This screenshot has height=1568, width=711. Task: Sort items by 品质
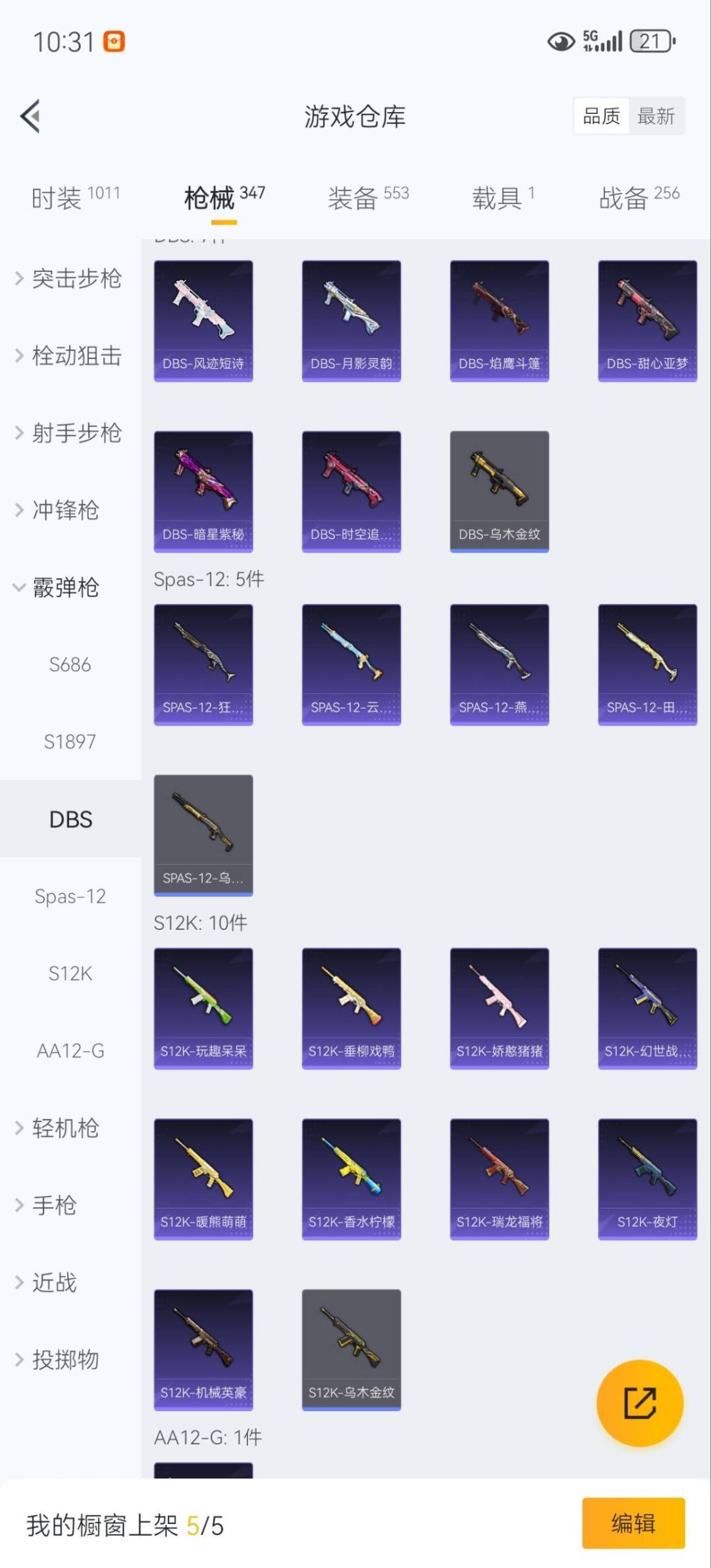tap(601, 117)
